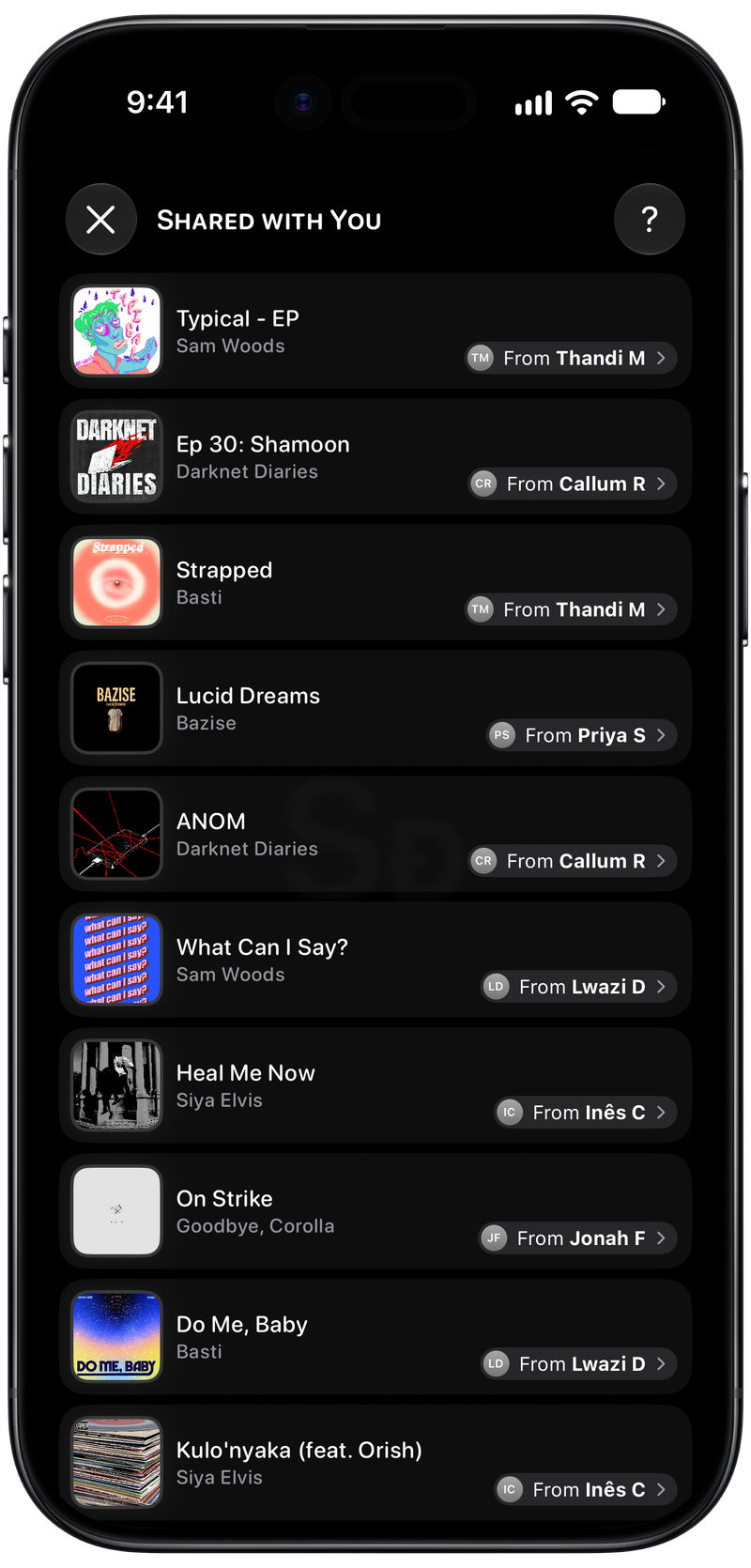Open the help question mark button
This screenshot has width=751, height=1568.
(x=650, y=220)
